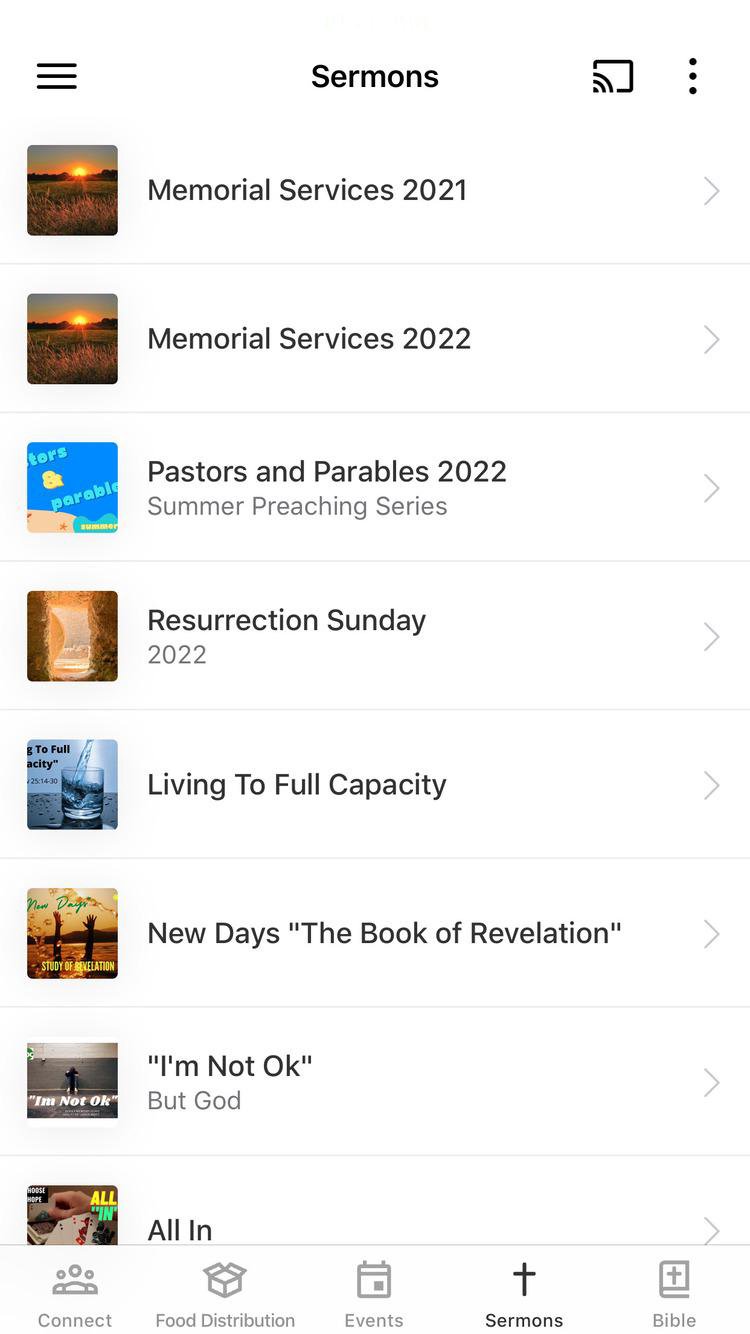Switch to the Events tab

[x=374, y=1294]
